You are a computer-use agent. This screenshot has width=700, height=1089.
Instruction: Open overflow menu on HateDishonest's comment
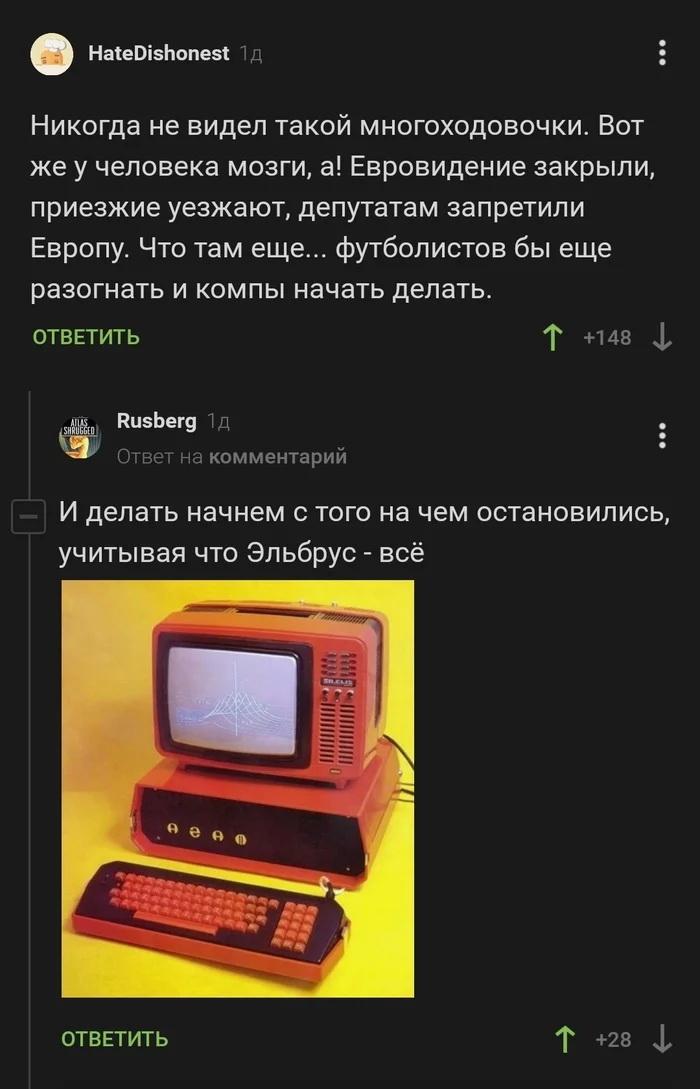pyautogui.click(x=663, y=53)
